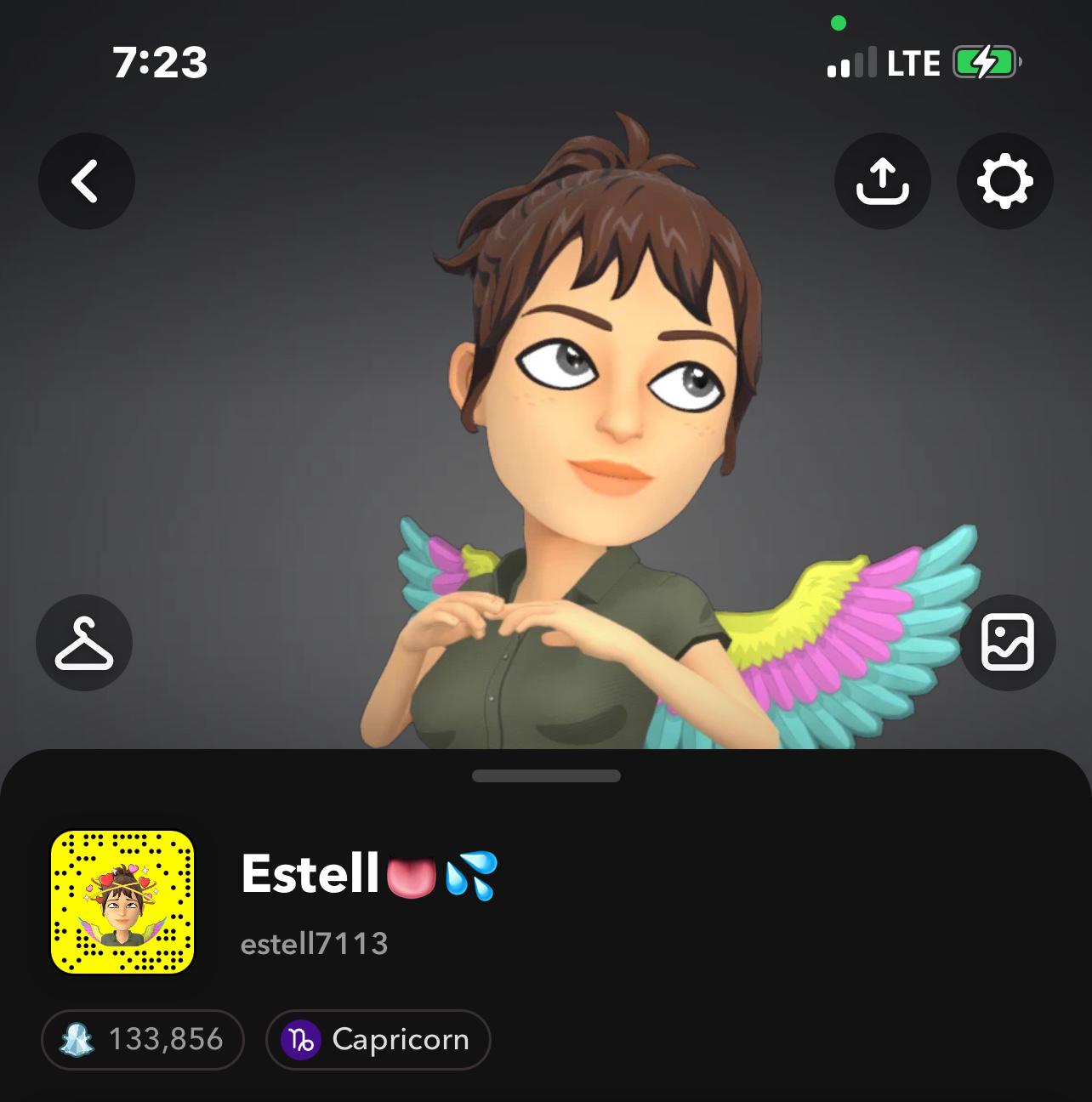1092x1102 pixels.
Task: Open the 133,856 snap score chip
Action: (143, 1039)
